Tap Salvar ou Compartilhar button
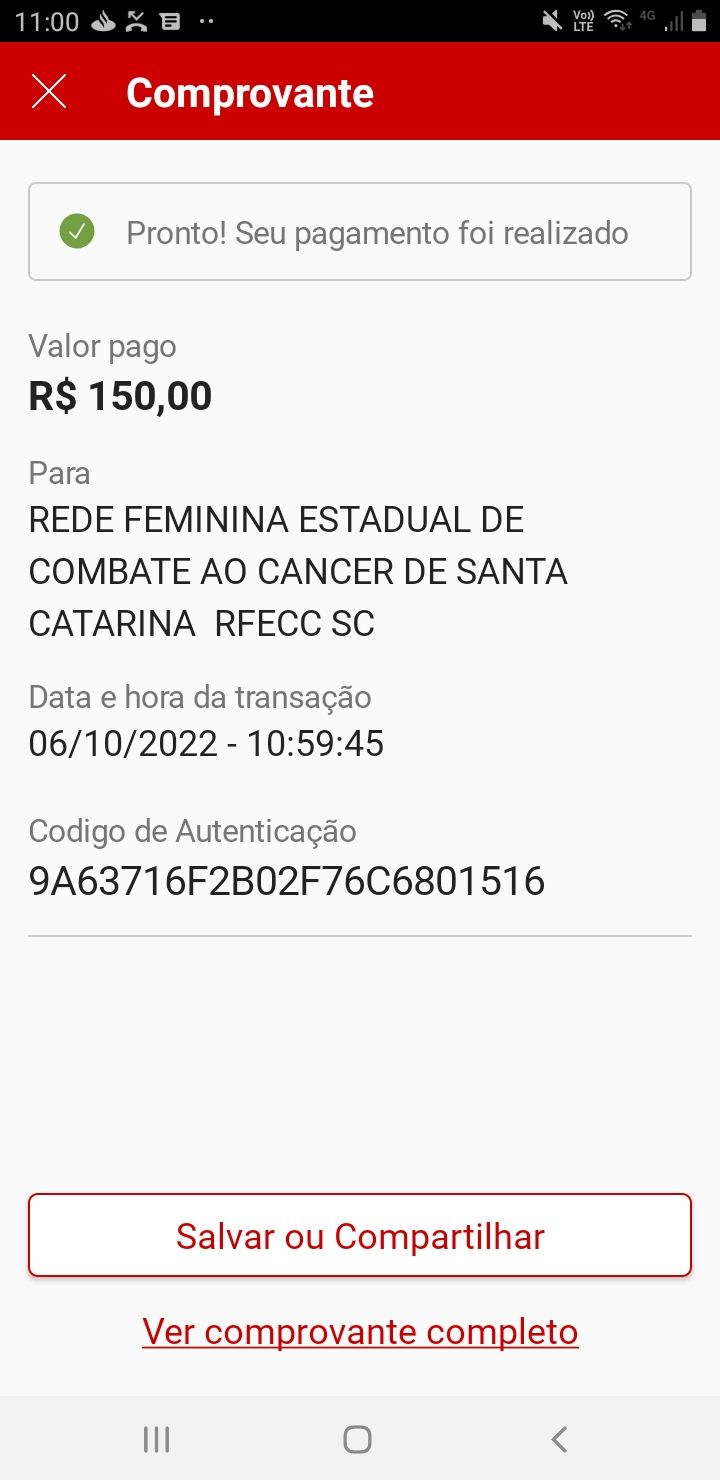The image size is (720, 1480). click(360, 1235)
